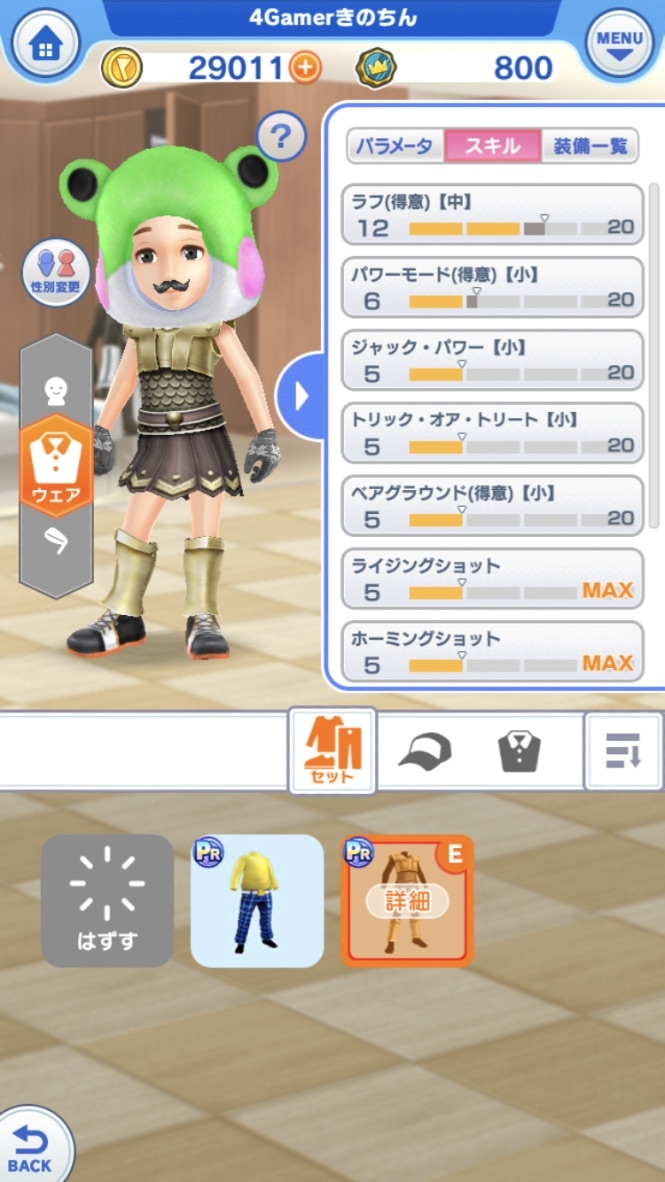Viewport: 665px width, 1182px height.
Task: Select the yellow shirt plaid pants set
Action: pyautogui.click(x=257, y=901)
